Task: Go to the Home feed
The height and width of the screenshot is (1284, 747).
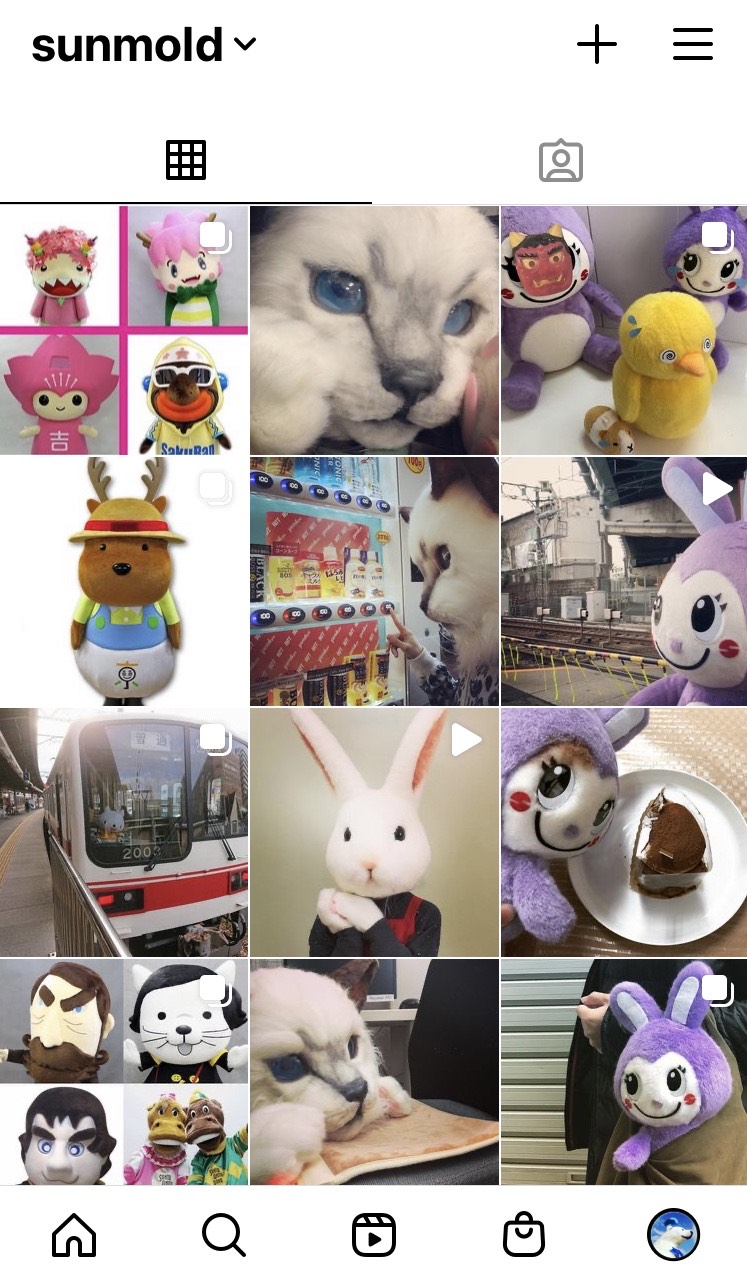Action: [74, 1235]
